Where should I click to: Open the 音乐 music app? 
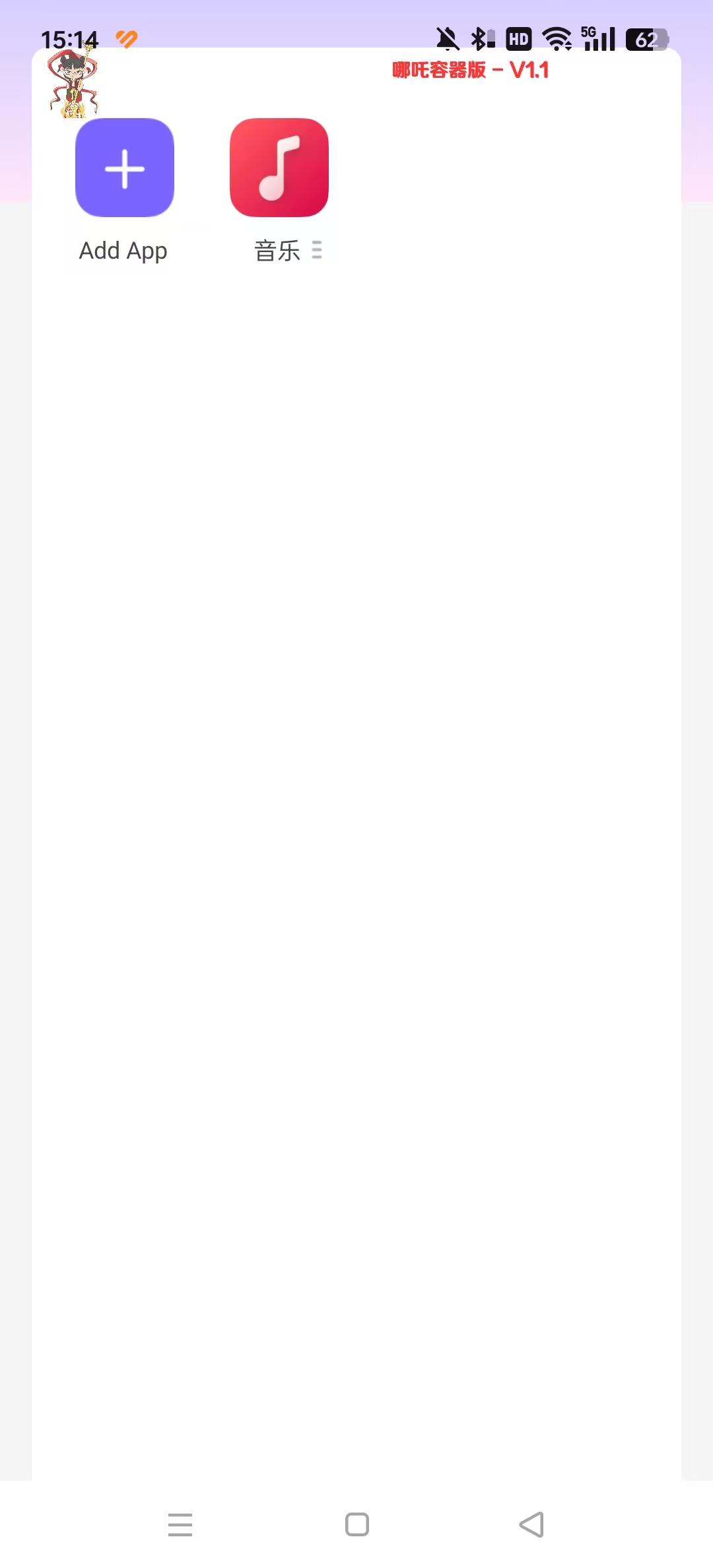click(x=279, y=168)
